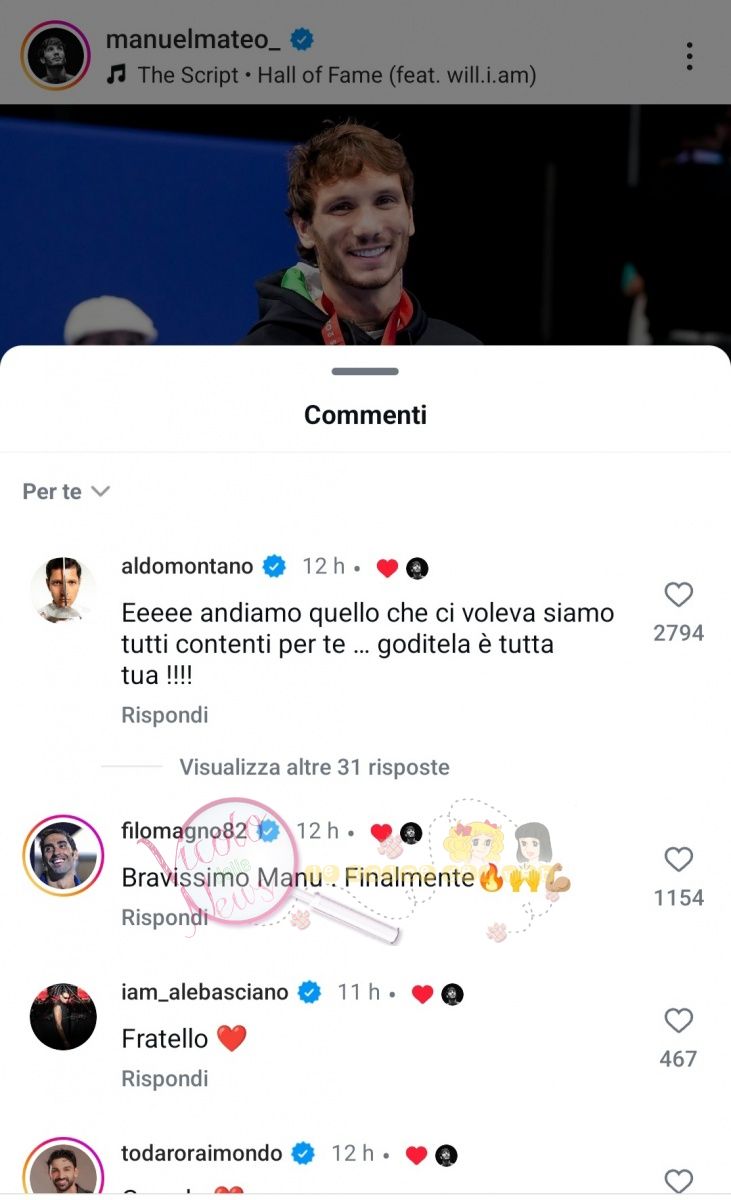Open aldomontano's profile from username
Viewport: 731px width, 1200px height.
tap(187, 566)
